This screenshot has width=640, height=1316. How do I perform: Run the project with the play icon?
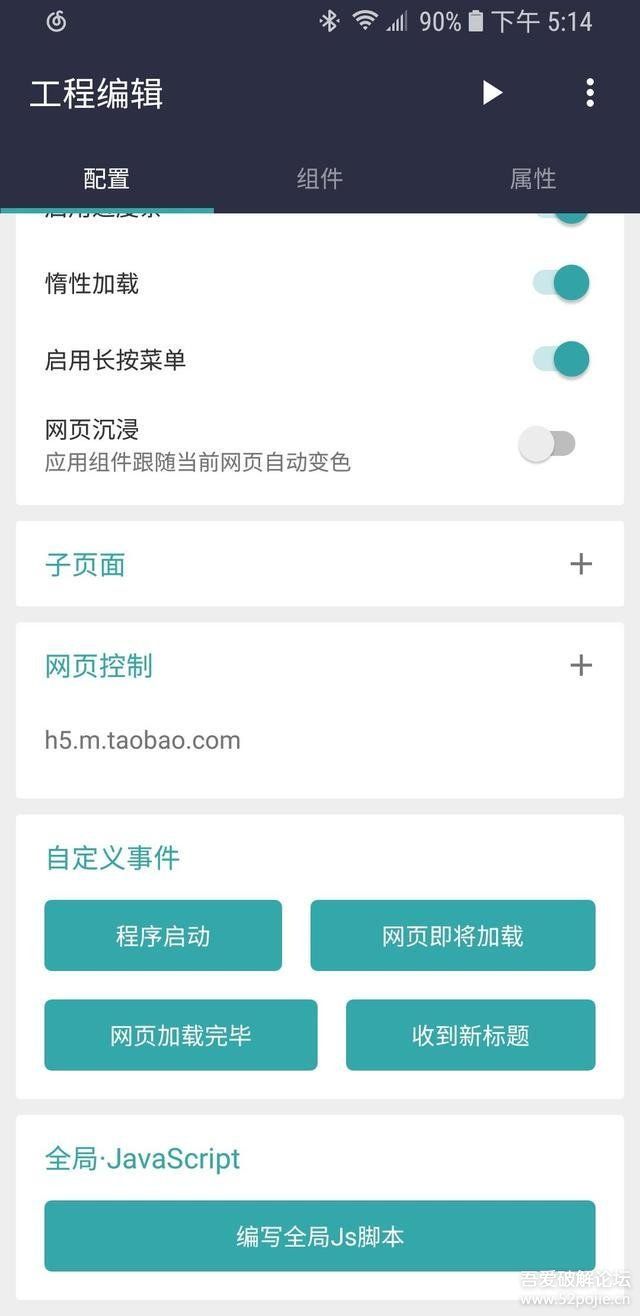pos(491,93)
